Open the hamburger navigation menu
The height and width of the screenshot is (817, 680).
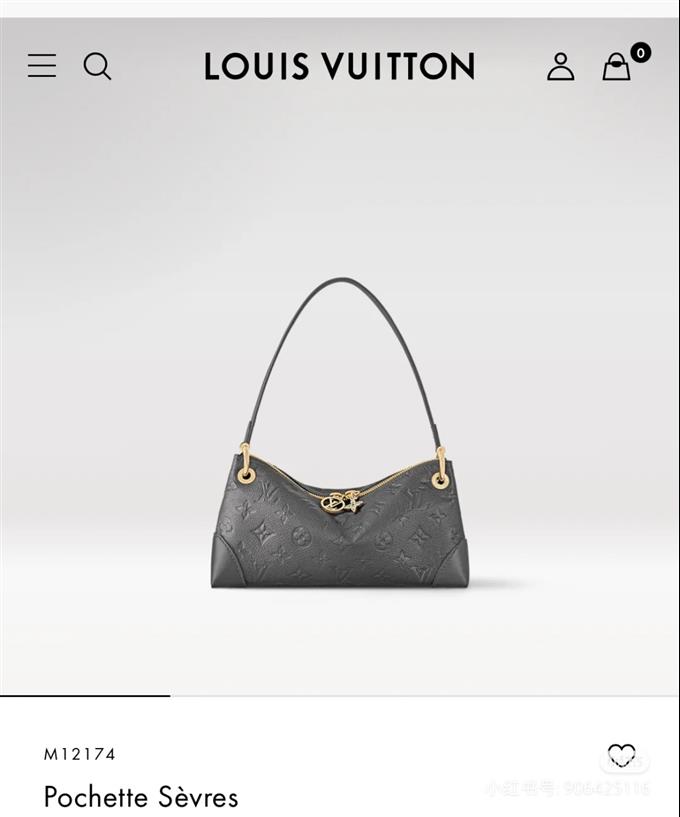coord(42,66)
